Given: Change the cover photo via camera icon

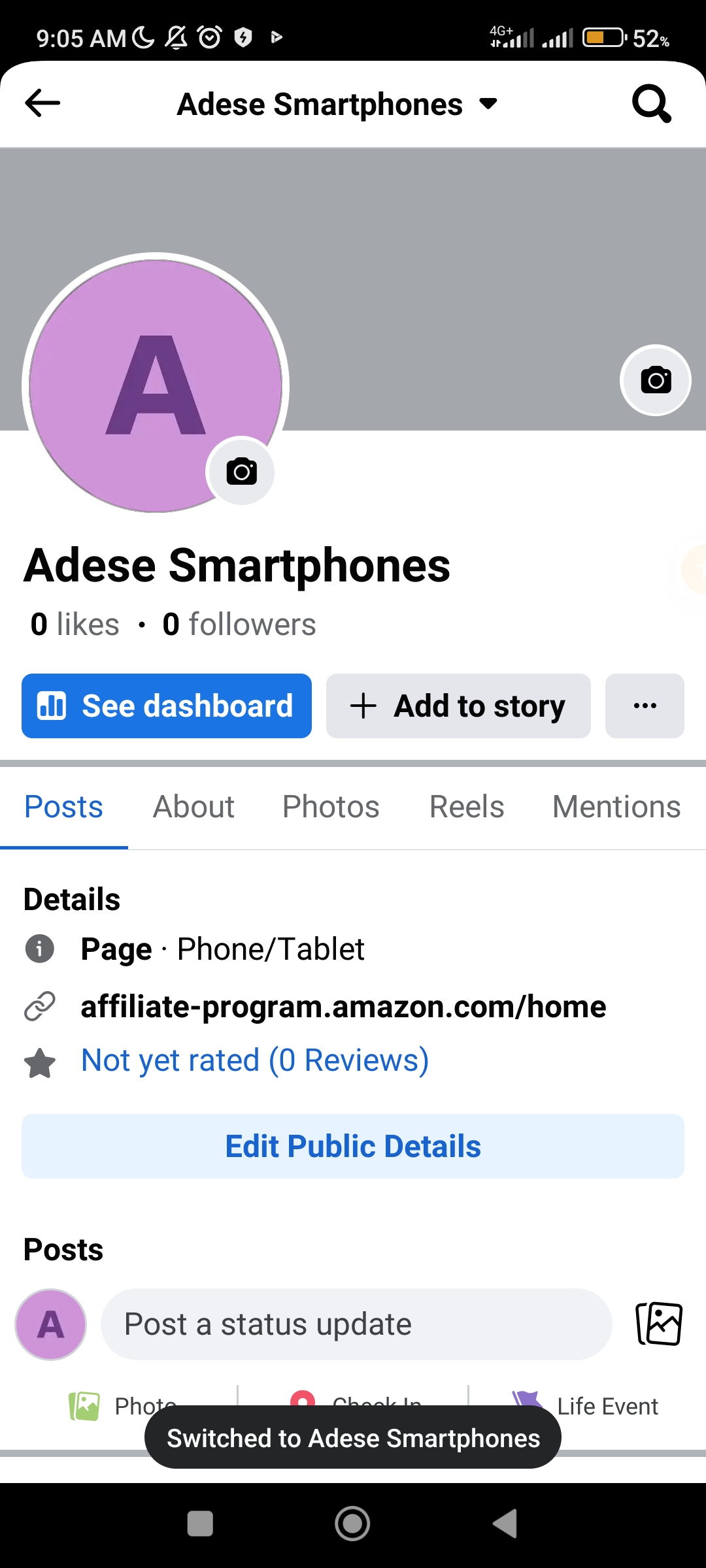Looking at the screenshot, I should (655, 380).
